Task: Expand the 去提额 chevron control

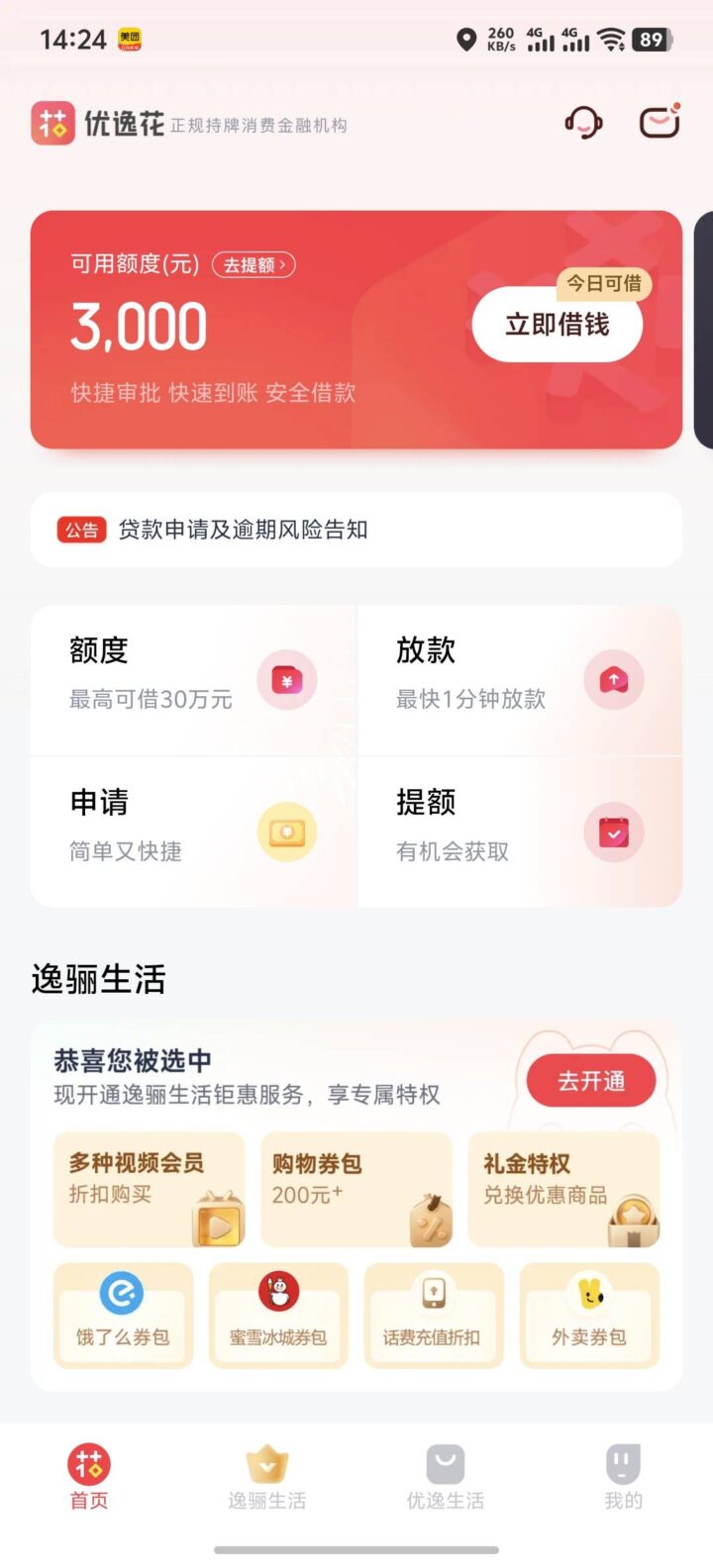Action: [x=253, y=264]
